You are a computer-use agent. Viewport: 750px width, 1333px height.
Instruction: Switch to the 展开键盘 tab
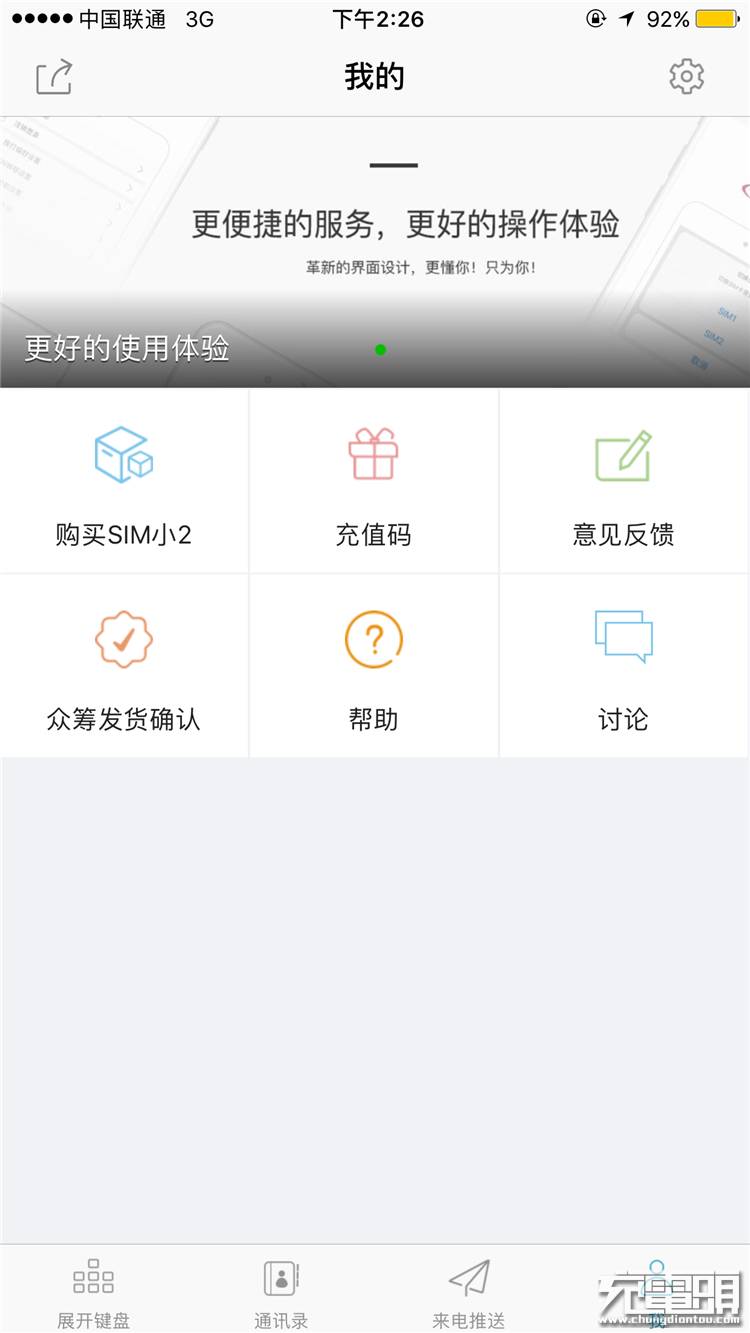click(93, 1291)
